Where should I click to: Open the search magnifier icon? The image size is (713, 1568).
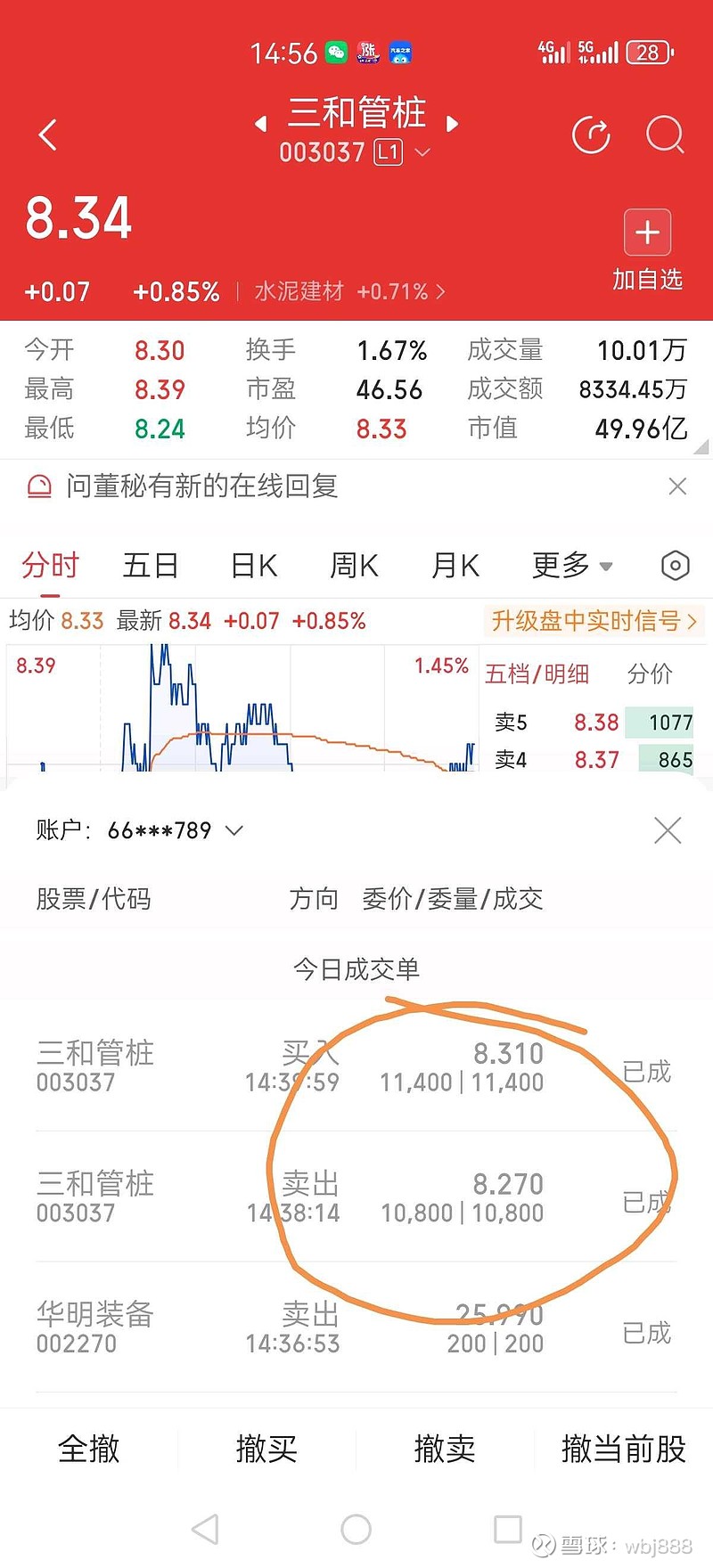[x=664, y=135]
